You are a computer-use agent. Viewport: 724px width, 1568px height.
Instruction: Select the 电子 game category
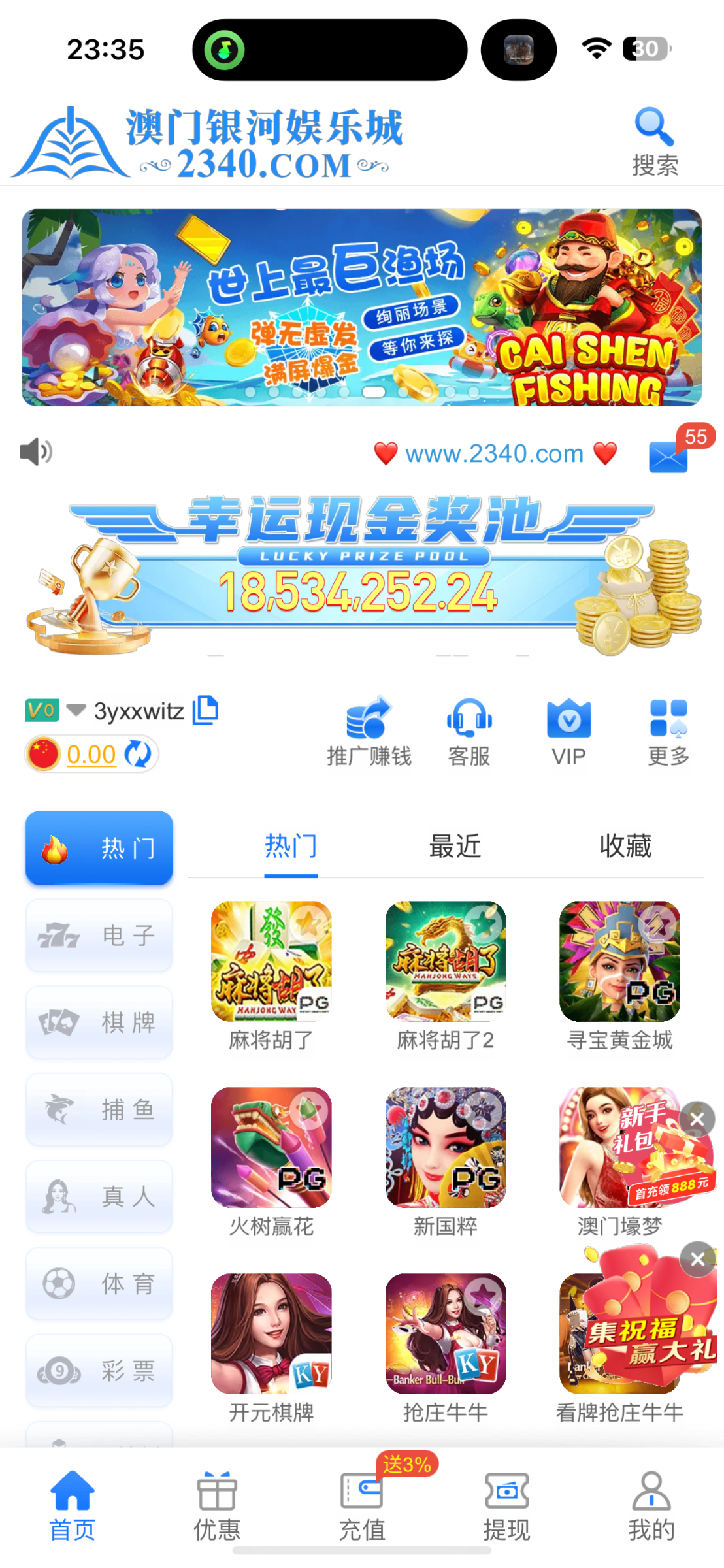click(99, 936)
